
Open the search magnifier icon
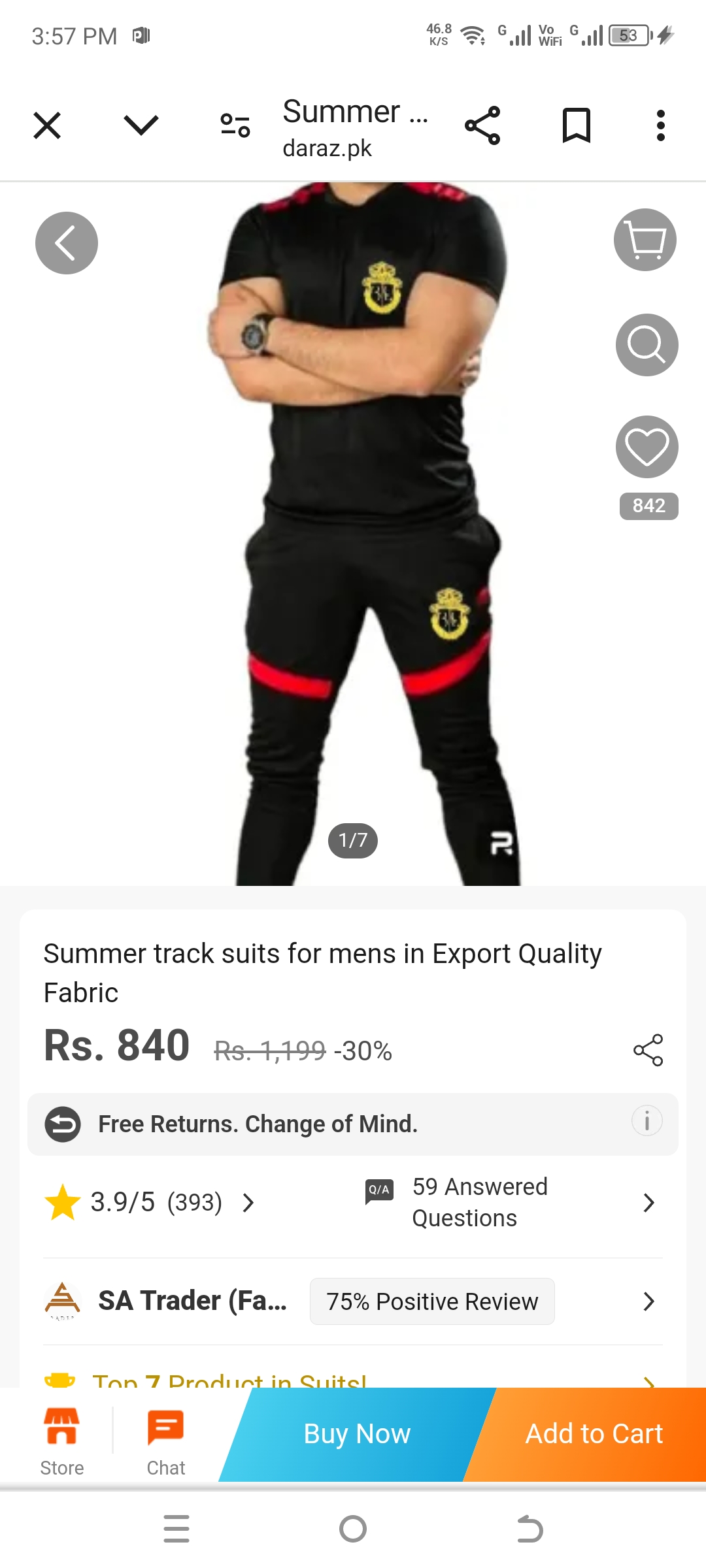(x=647, y=345)
